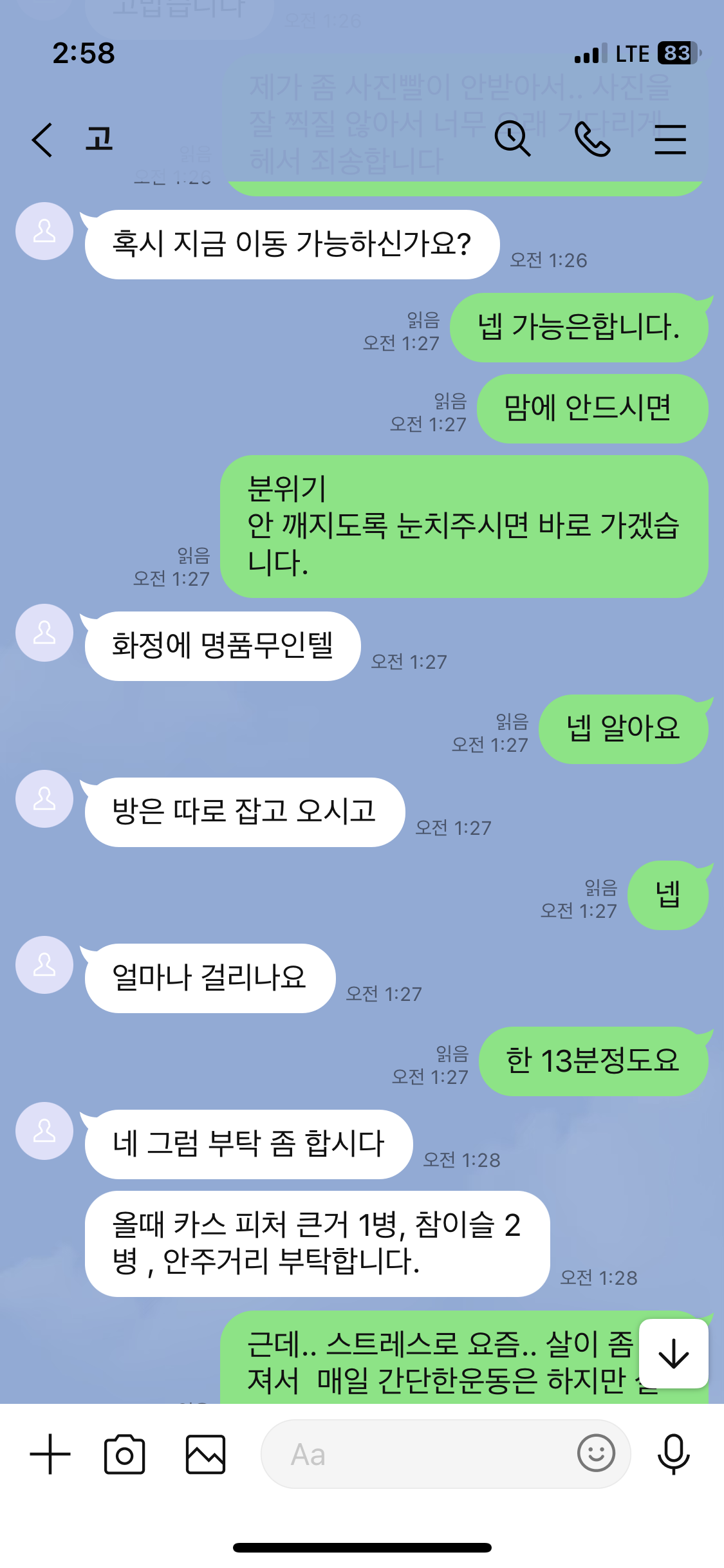Open the chat menu

[x=670, y=140]
